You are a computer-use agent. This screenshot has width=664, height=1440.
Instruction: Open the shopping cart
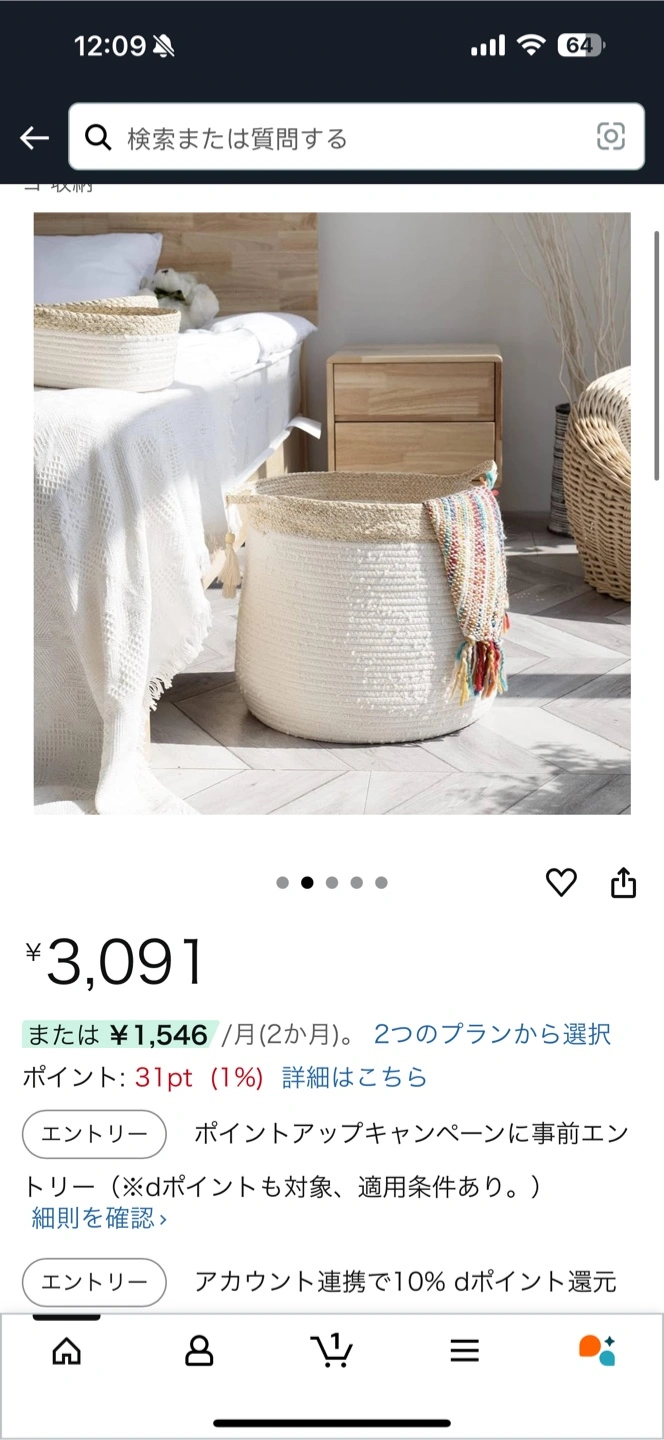tap(331, 1351)
